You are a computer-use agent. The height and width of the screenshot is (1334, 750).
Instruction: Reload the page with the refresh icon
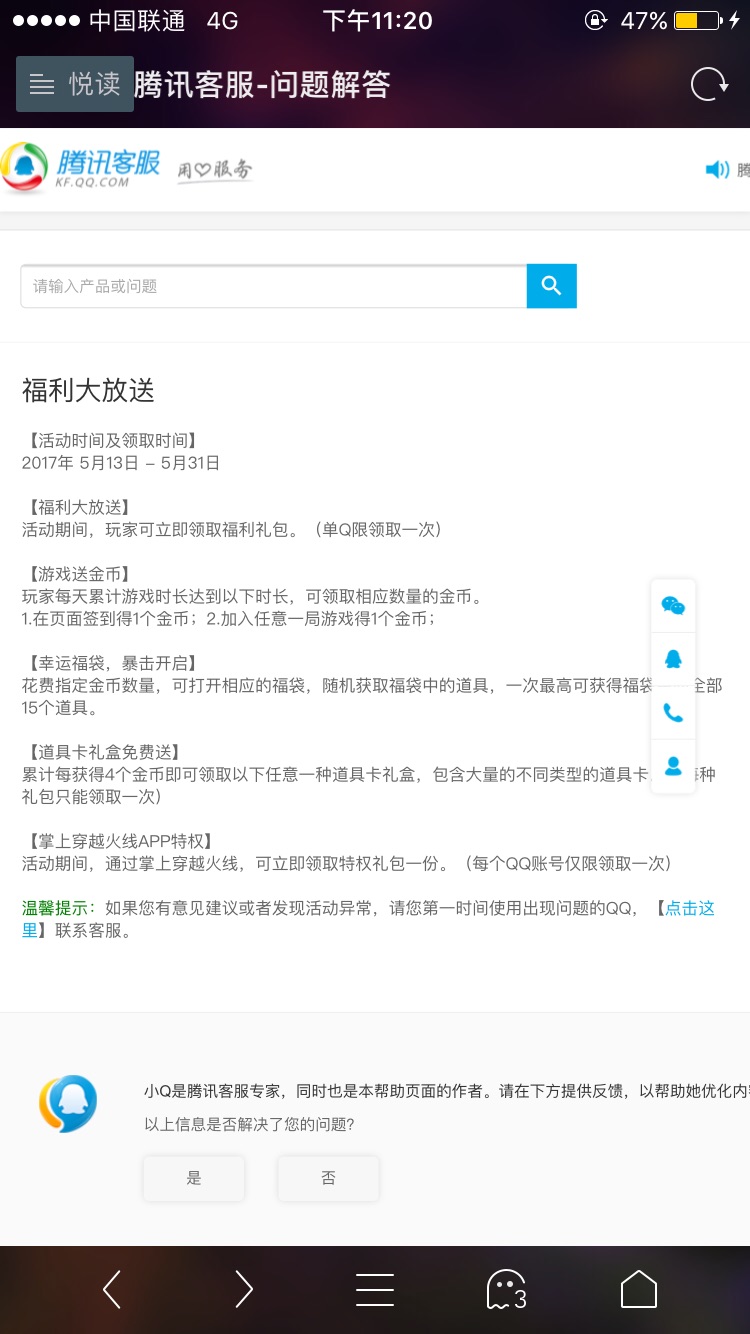click(710, 84)
